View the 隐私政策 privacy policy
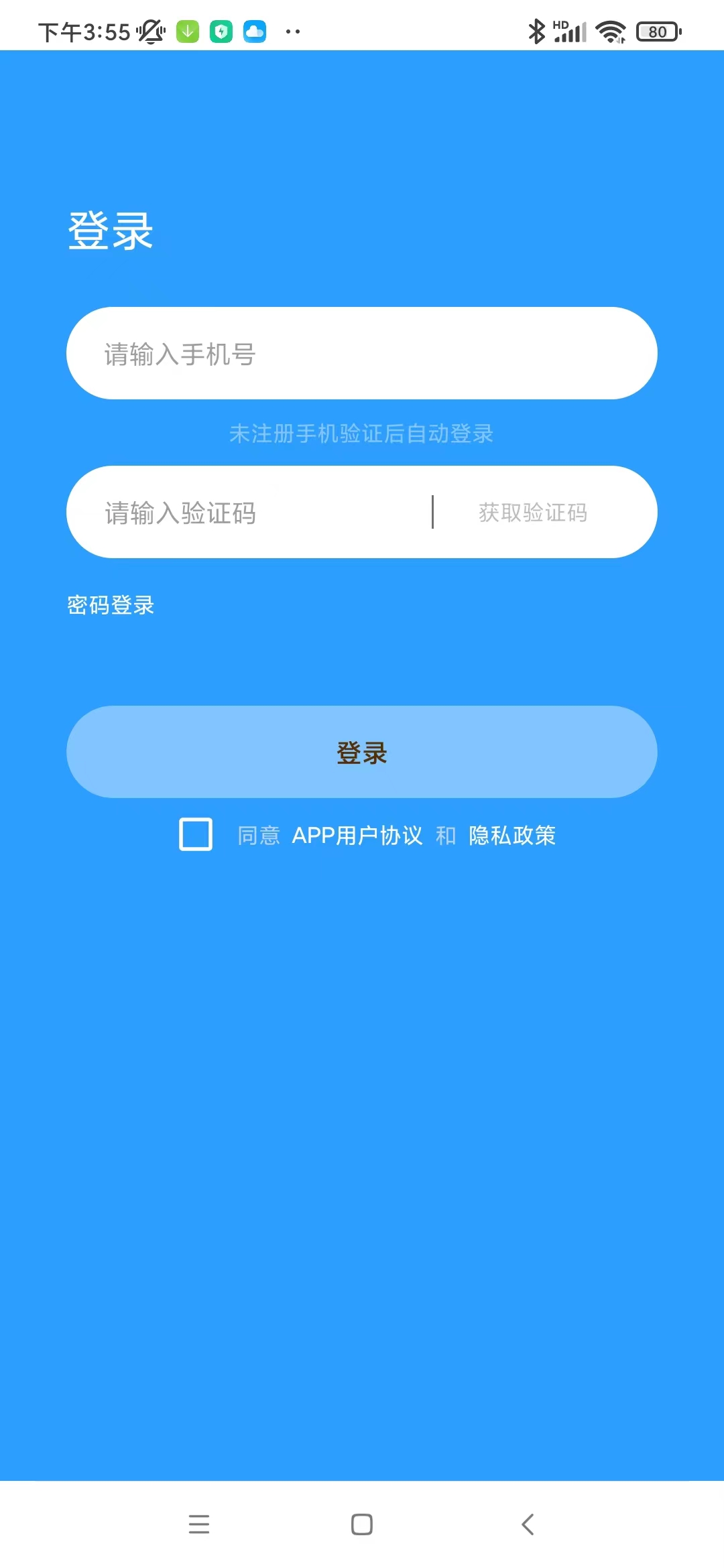Viewport: 724px width, 1568px height. [x=511, y=835]
